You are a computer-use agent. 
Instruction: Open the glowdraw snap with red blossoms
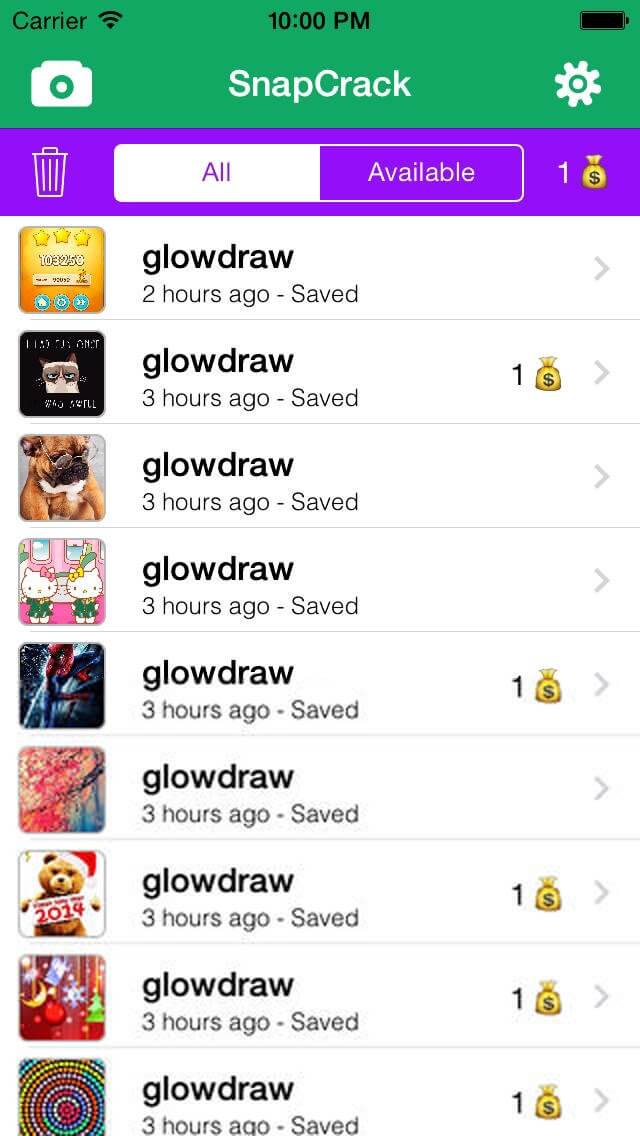click(320, 788)
